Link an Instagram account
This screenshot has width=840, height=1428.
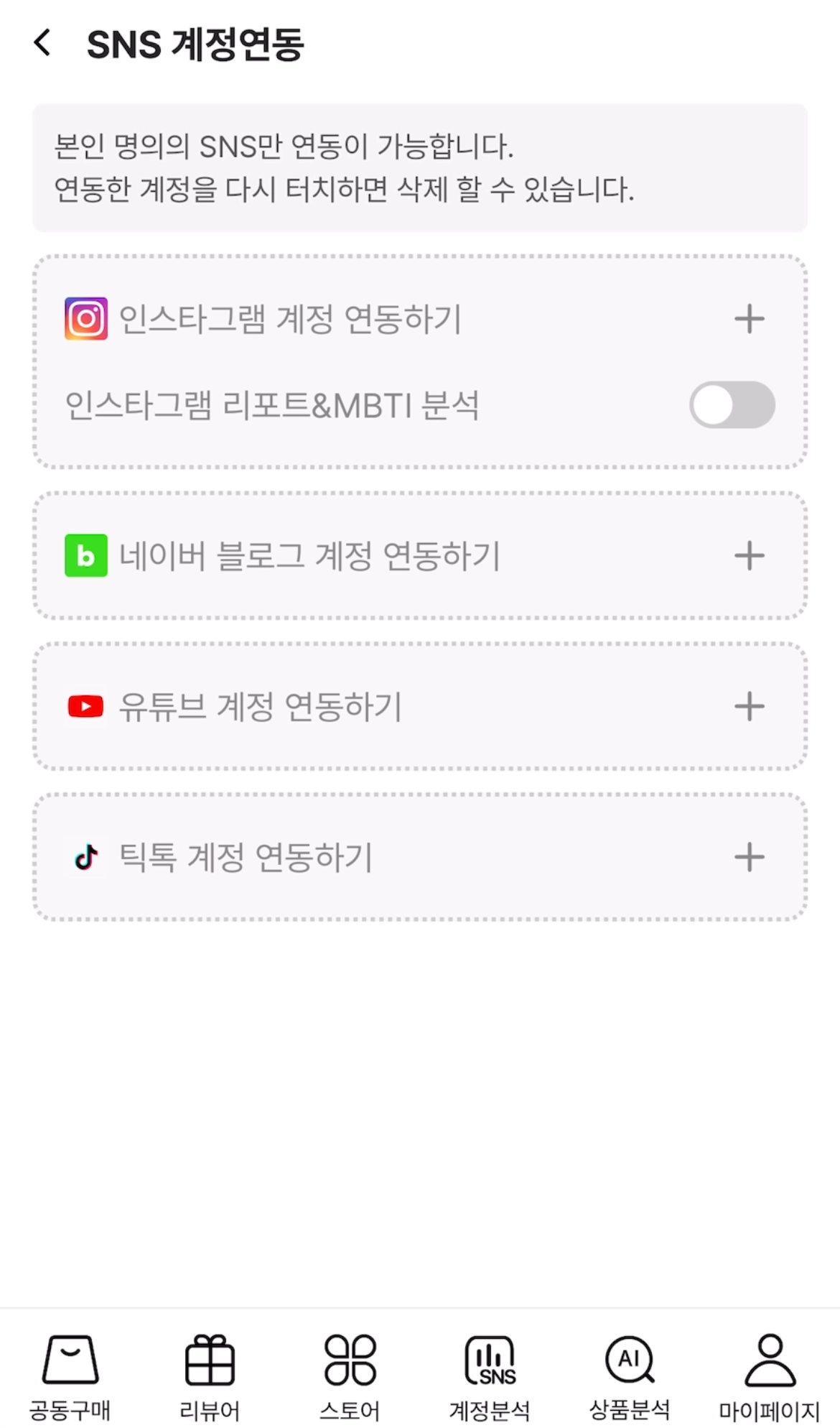click(749, 319)
